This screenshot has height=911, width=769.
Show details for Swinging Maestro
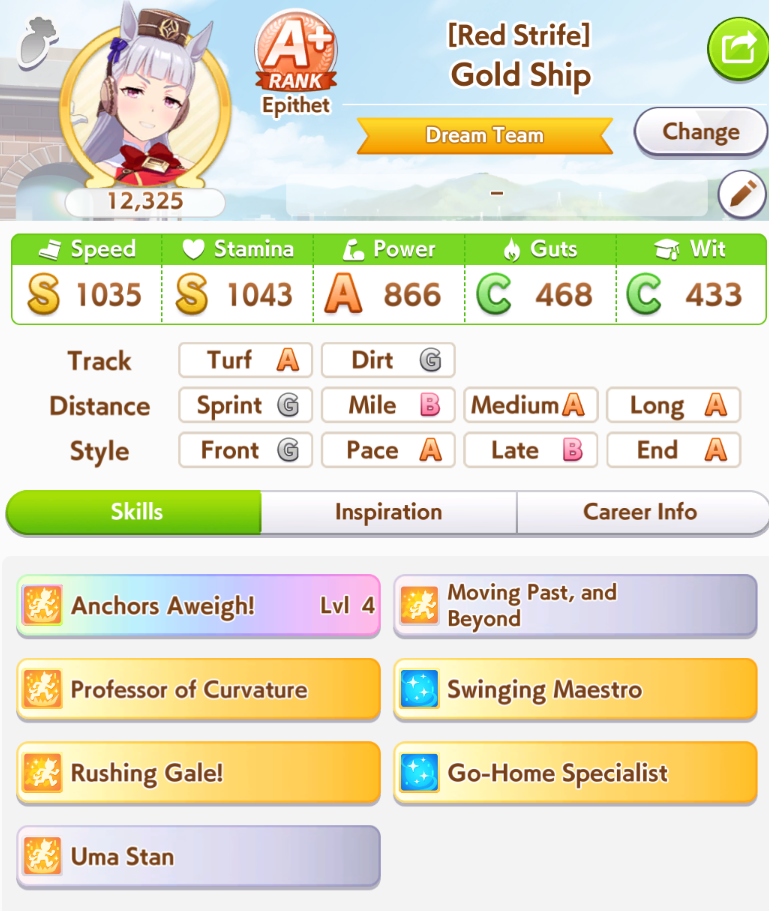tap(575, 689)
